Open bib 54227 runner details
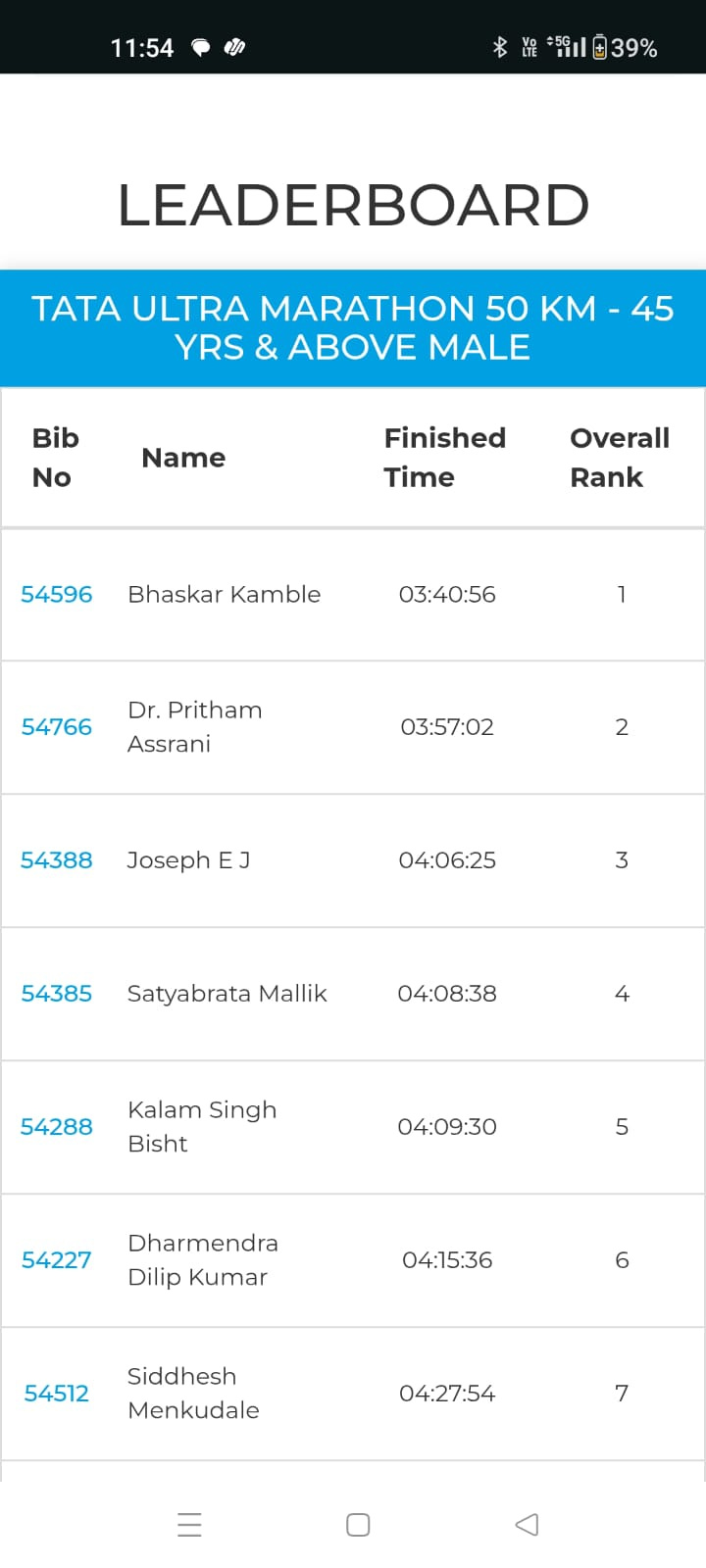The image size is (706, 1568). point(57,1260)
